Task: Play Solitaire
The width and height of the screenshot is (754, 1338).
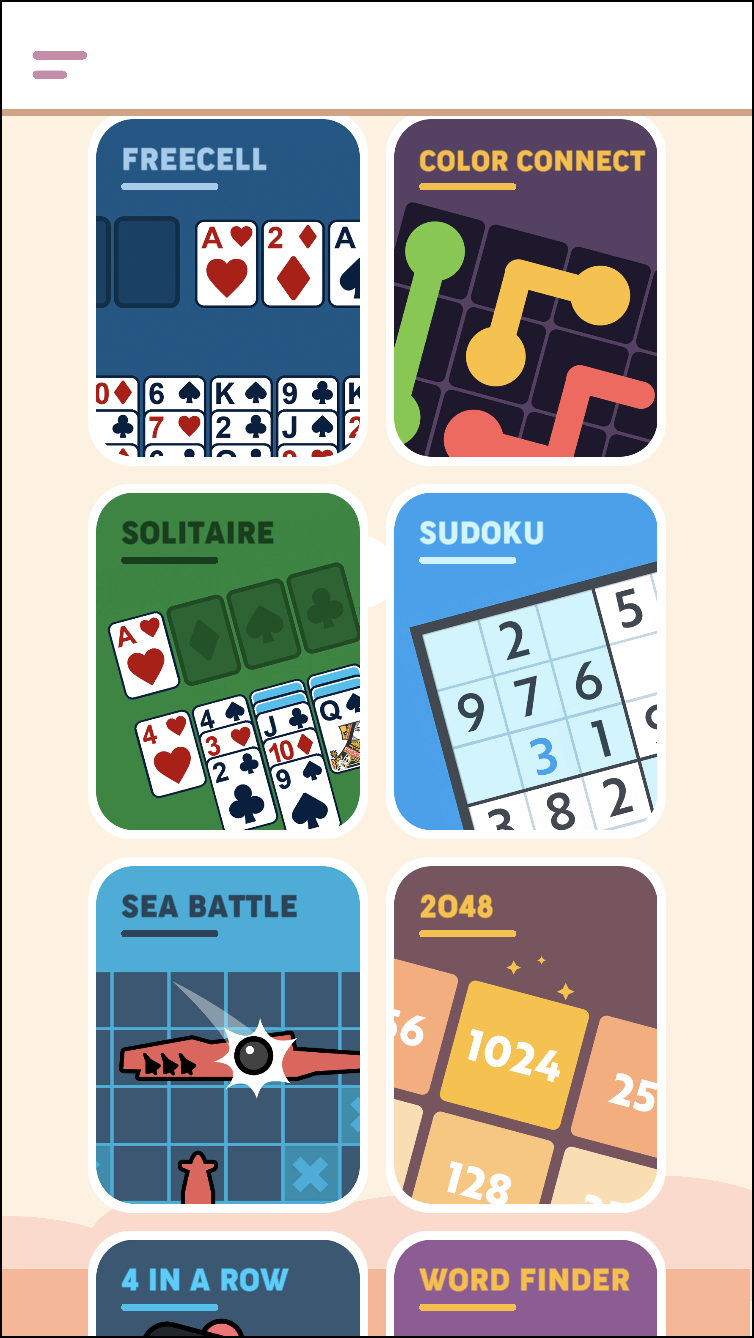Action: [228, 661]
